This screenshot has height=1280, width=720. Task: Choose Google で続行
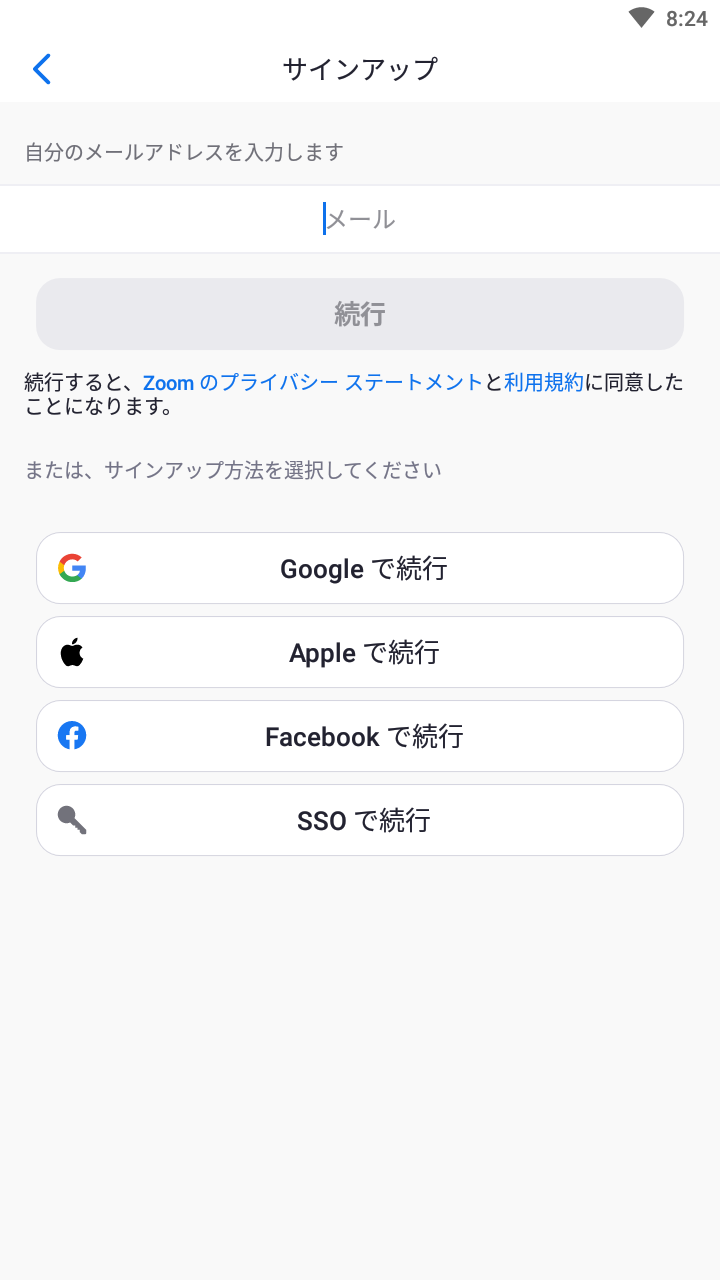point(360,568)
